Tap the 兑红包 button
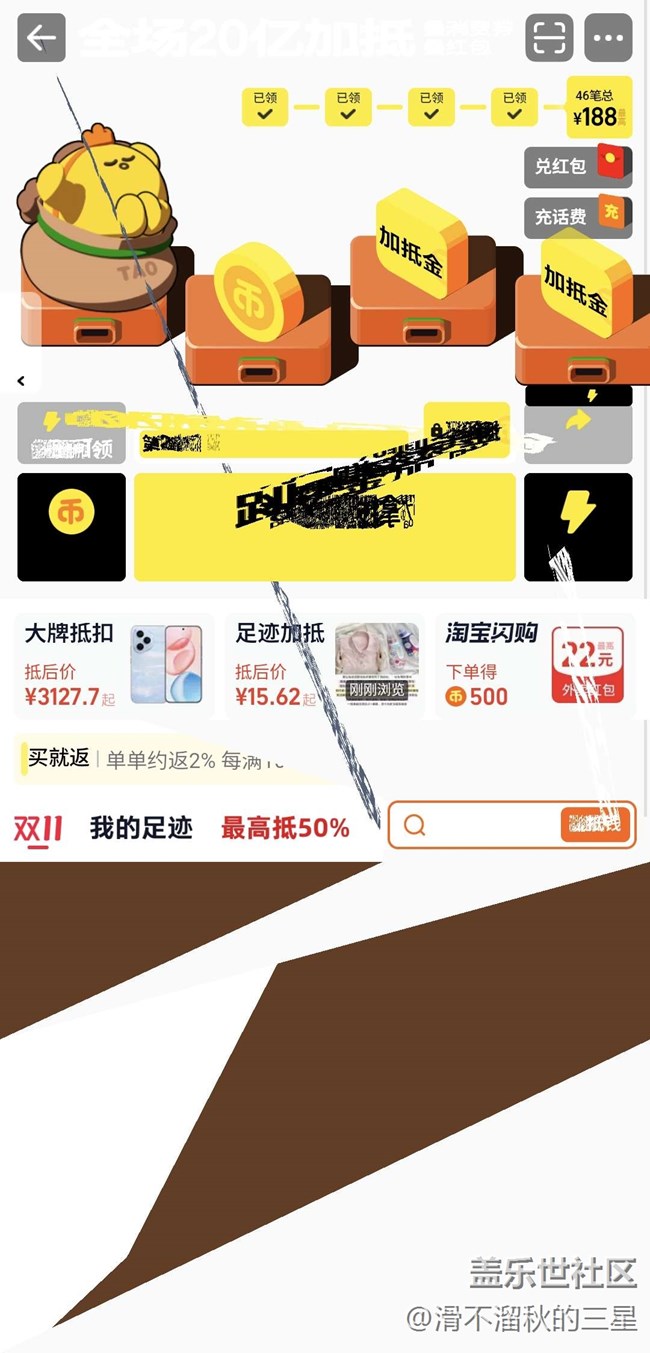Viewport: 650px width, 1353px height. 578,166
